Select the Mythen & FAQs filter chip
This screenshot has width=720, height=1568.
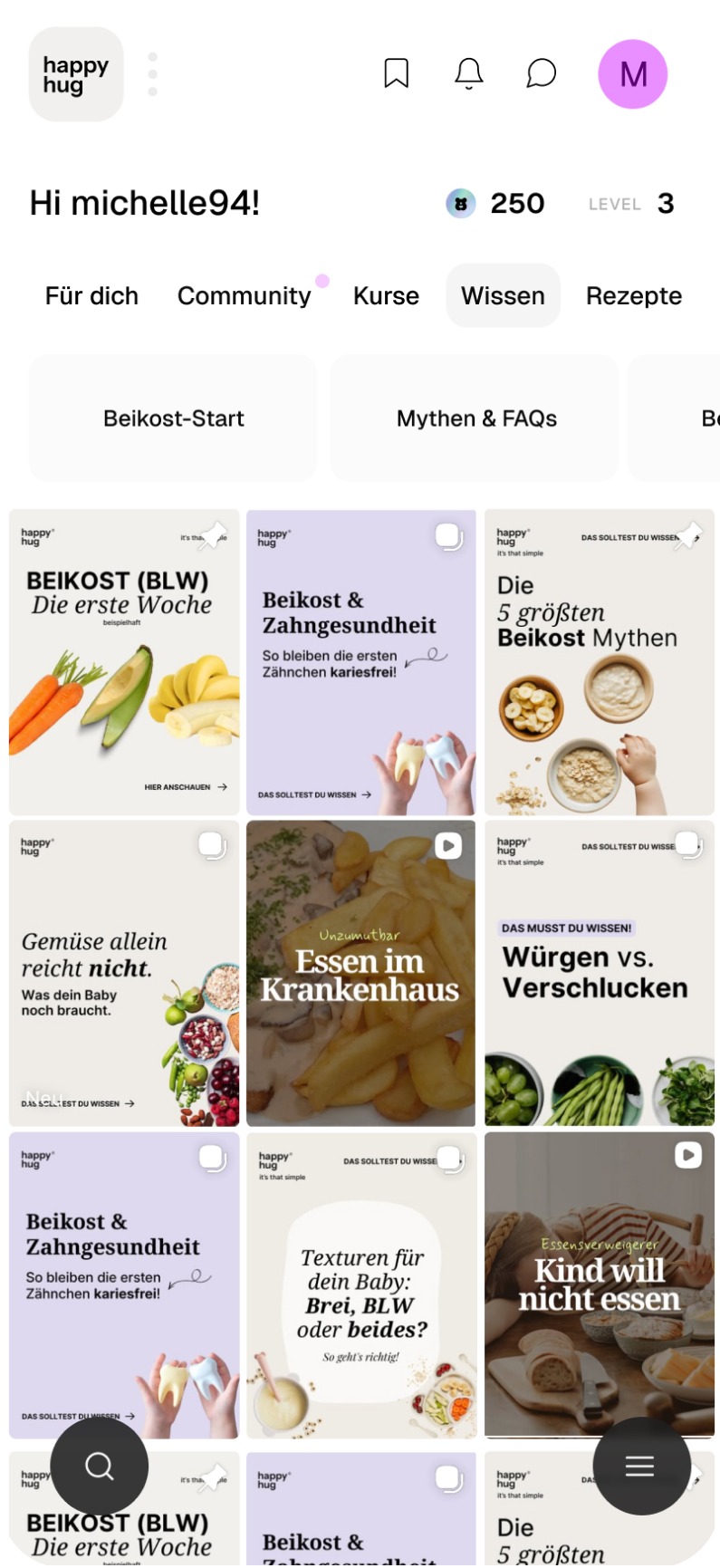click(x=476, y=418)
